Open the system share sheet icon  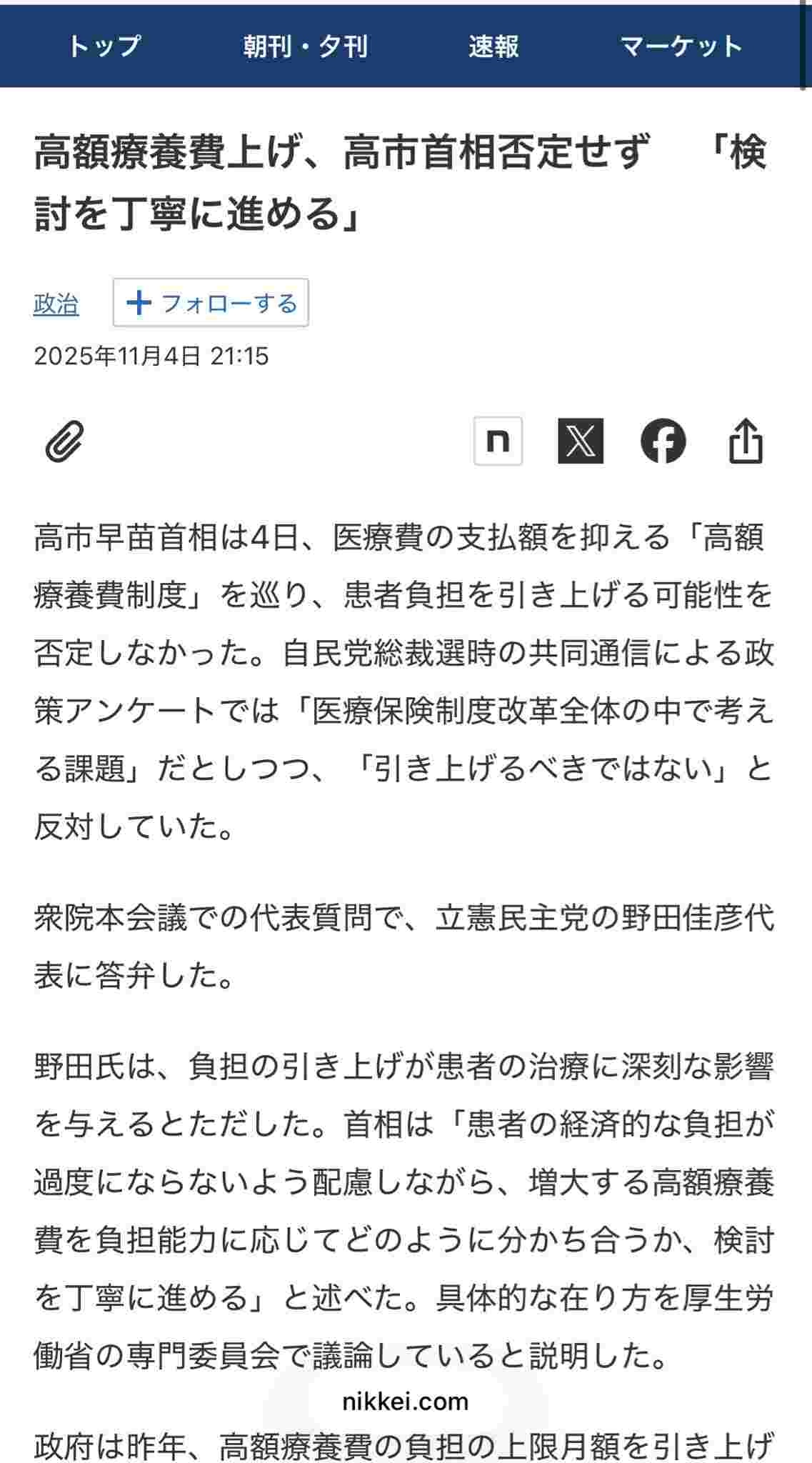coord(746,441)
